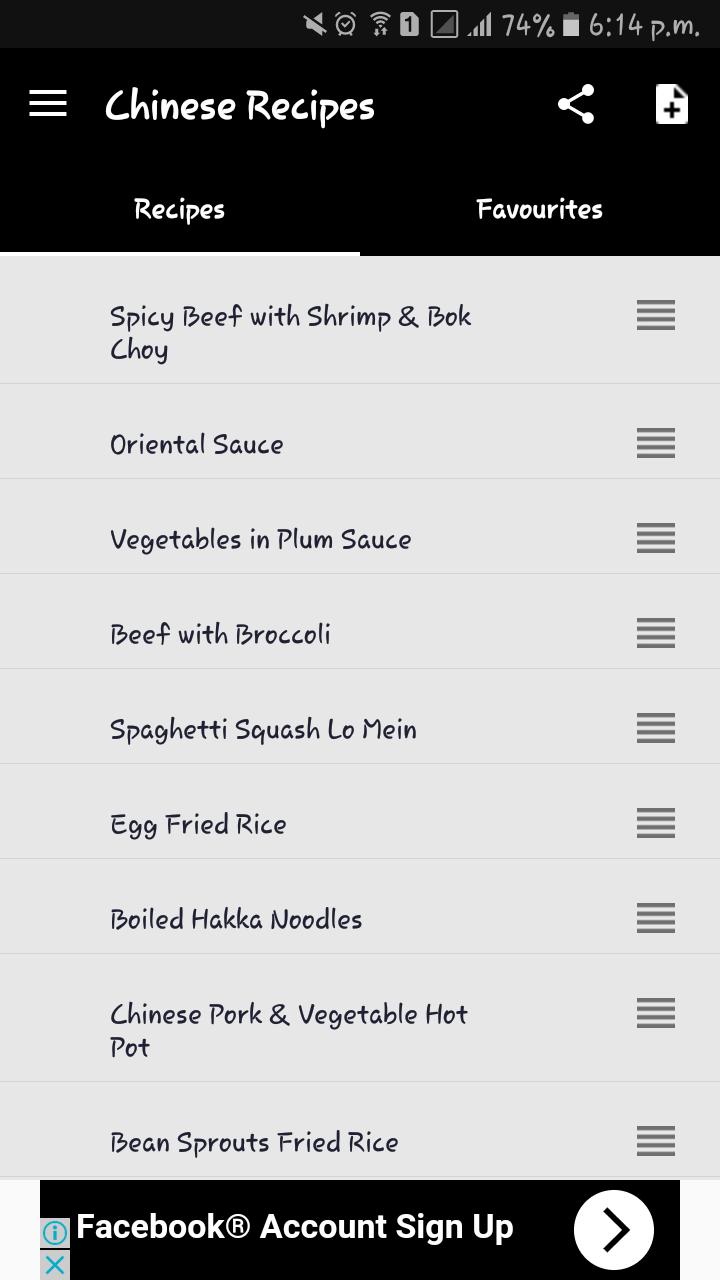Select the Recipes tab
Image resolution: width=720 pixels, height=1280 pixels.
pos(179,209)
